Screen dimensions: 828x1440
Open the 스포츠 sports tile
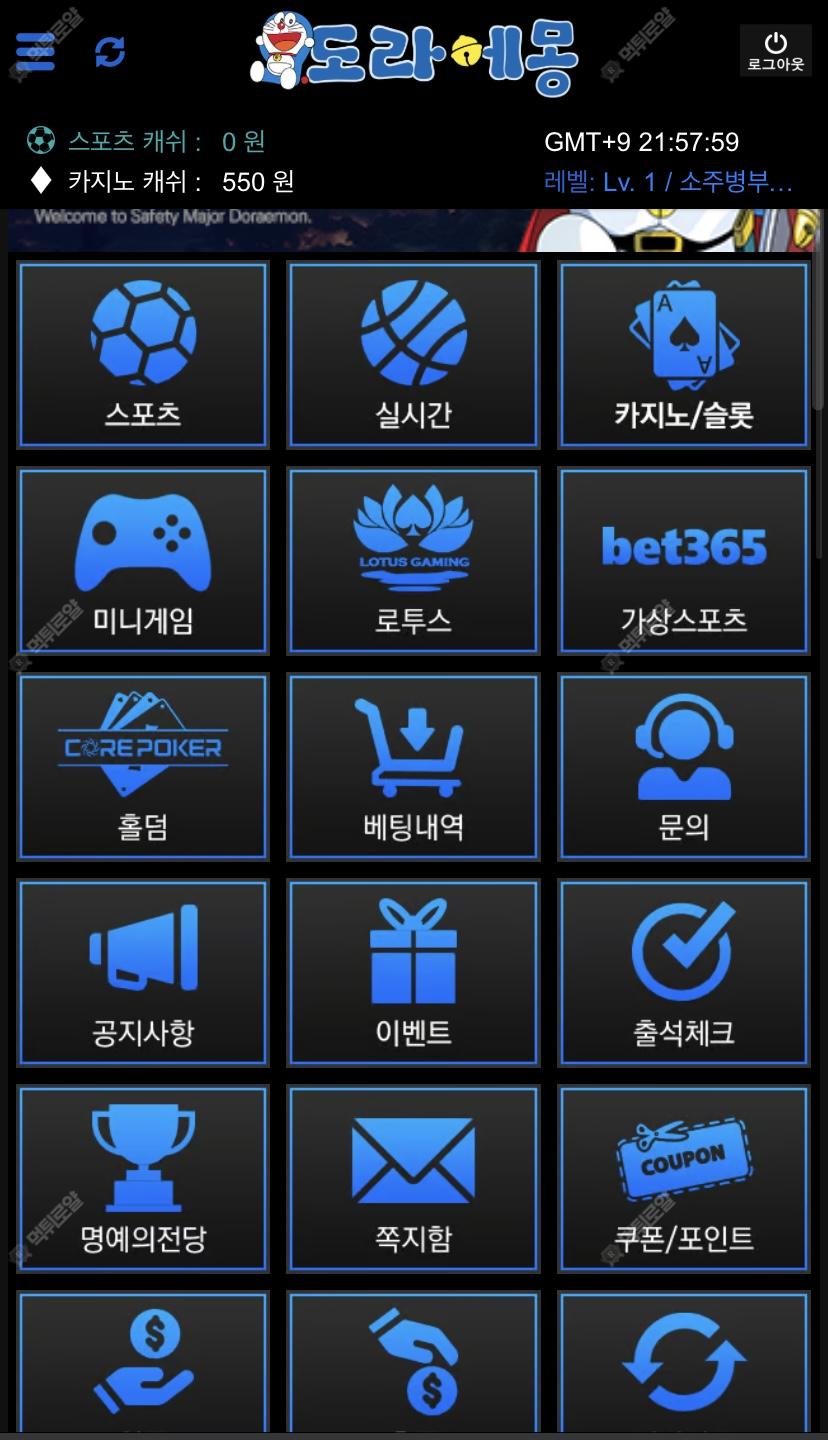pos(143,355)
